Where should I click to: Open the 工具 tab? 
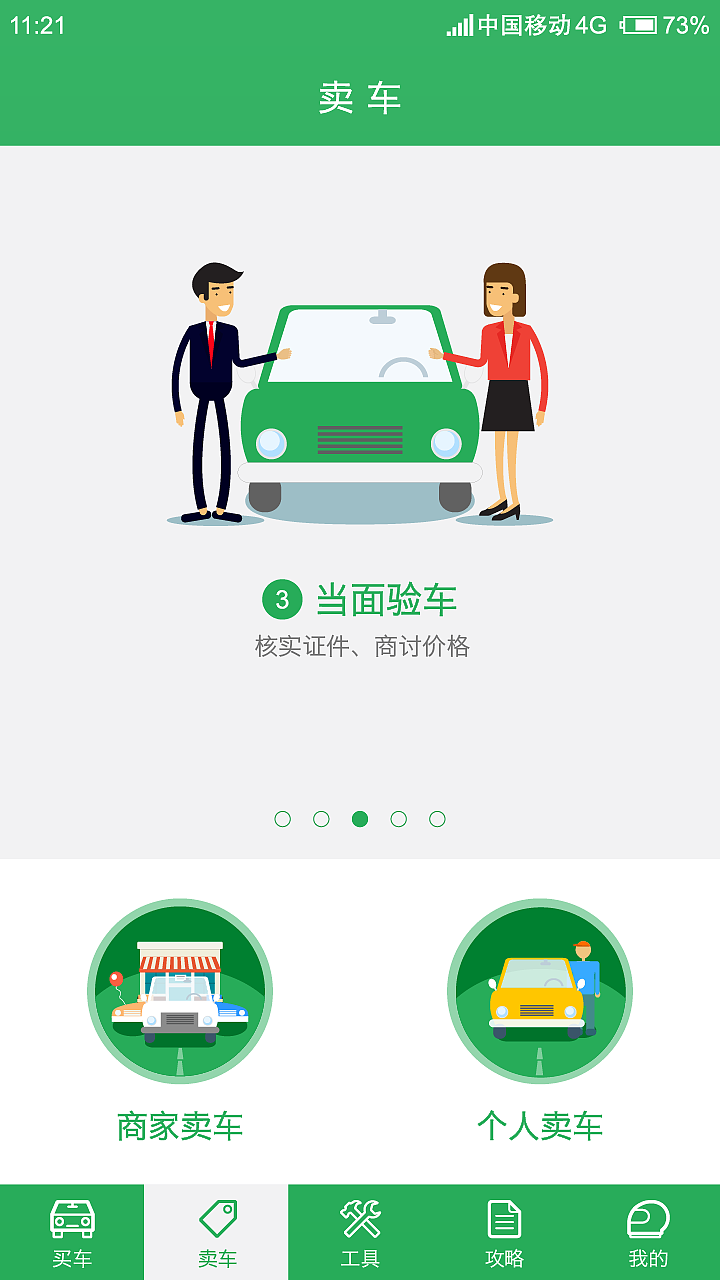tap(360, 1232)
